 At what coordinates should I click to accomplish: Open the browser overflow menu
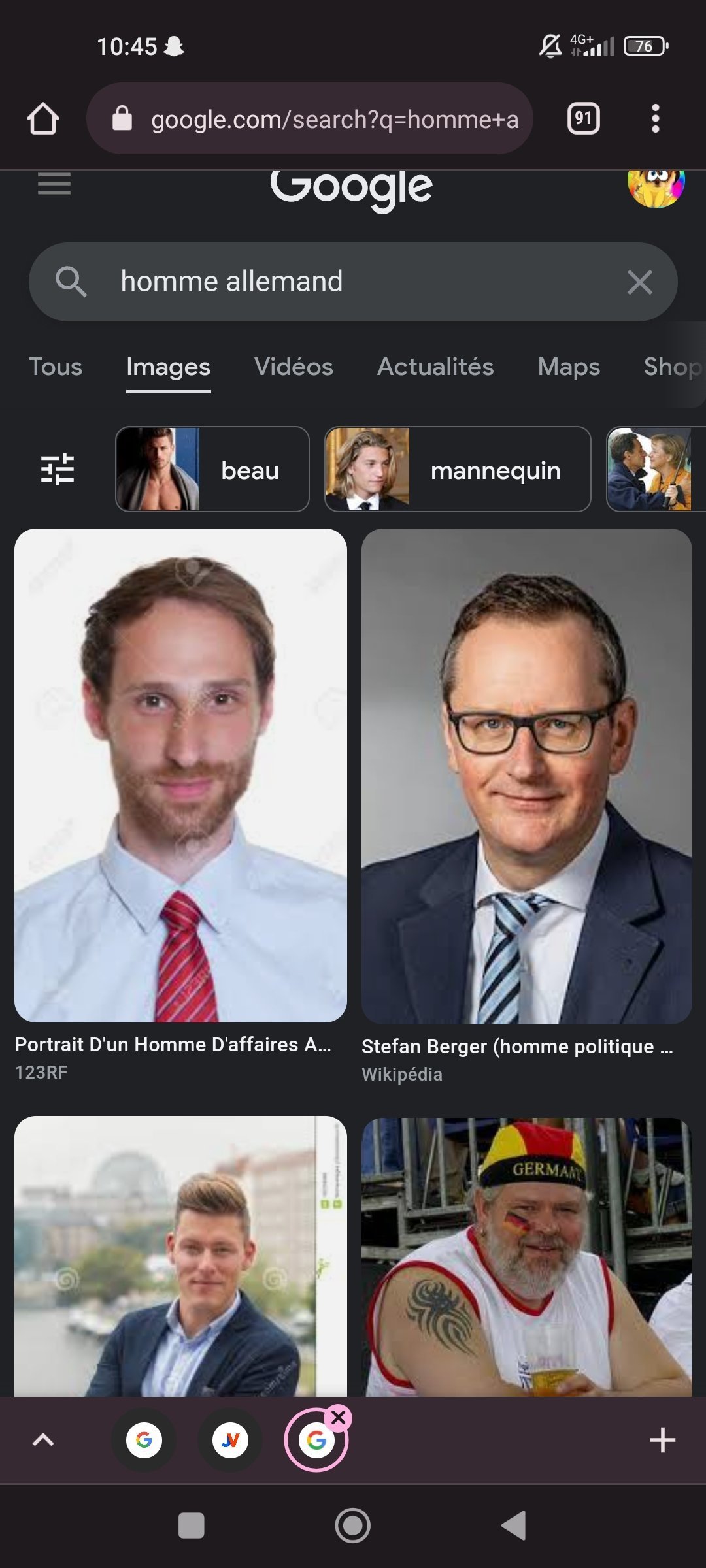click(655, 119)
